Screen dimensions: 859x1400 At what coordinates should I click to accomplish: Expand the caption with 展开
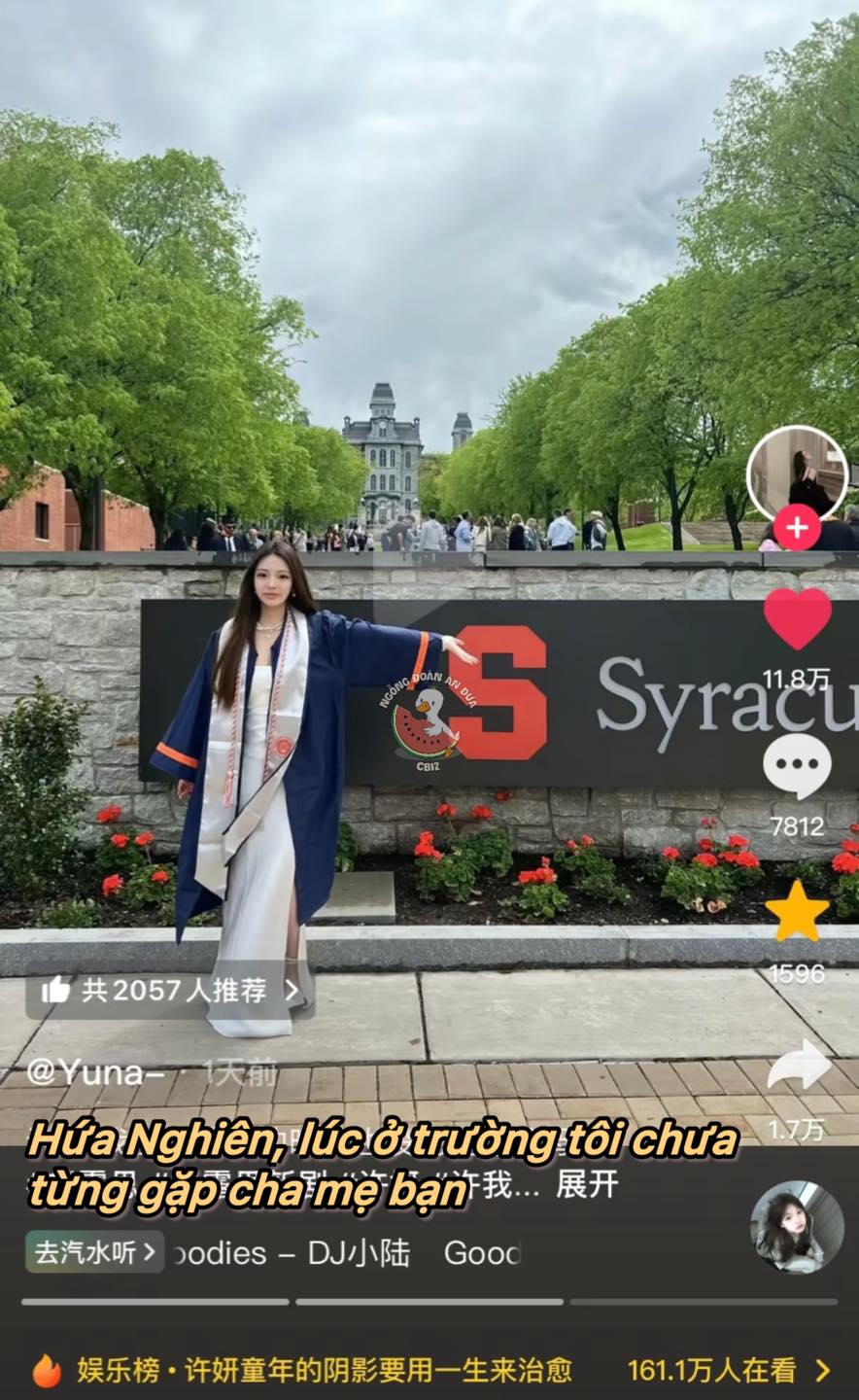(x=587, y=1185)
